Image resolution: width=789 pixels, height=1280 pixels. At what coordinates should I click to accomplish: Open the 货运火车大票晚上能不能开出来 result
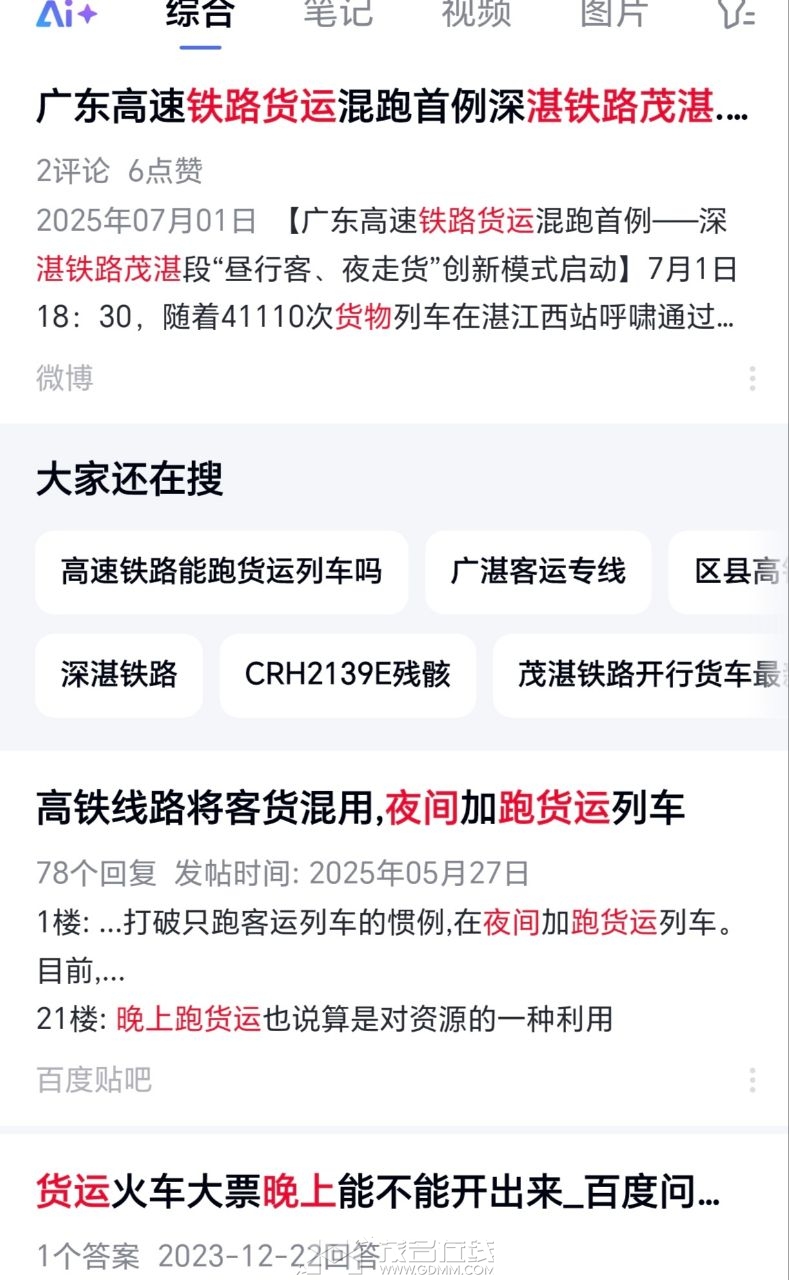point(377,1192)
